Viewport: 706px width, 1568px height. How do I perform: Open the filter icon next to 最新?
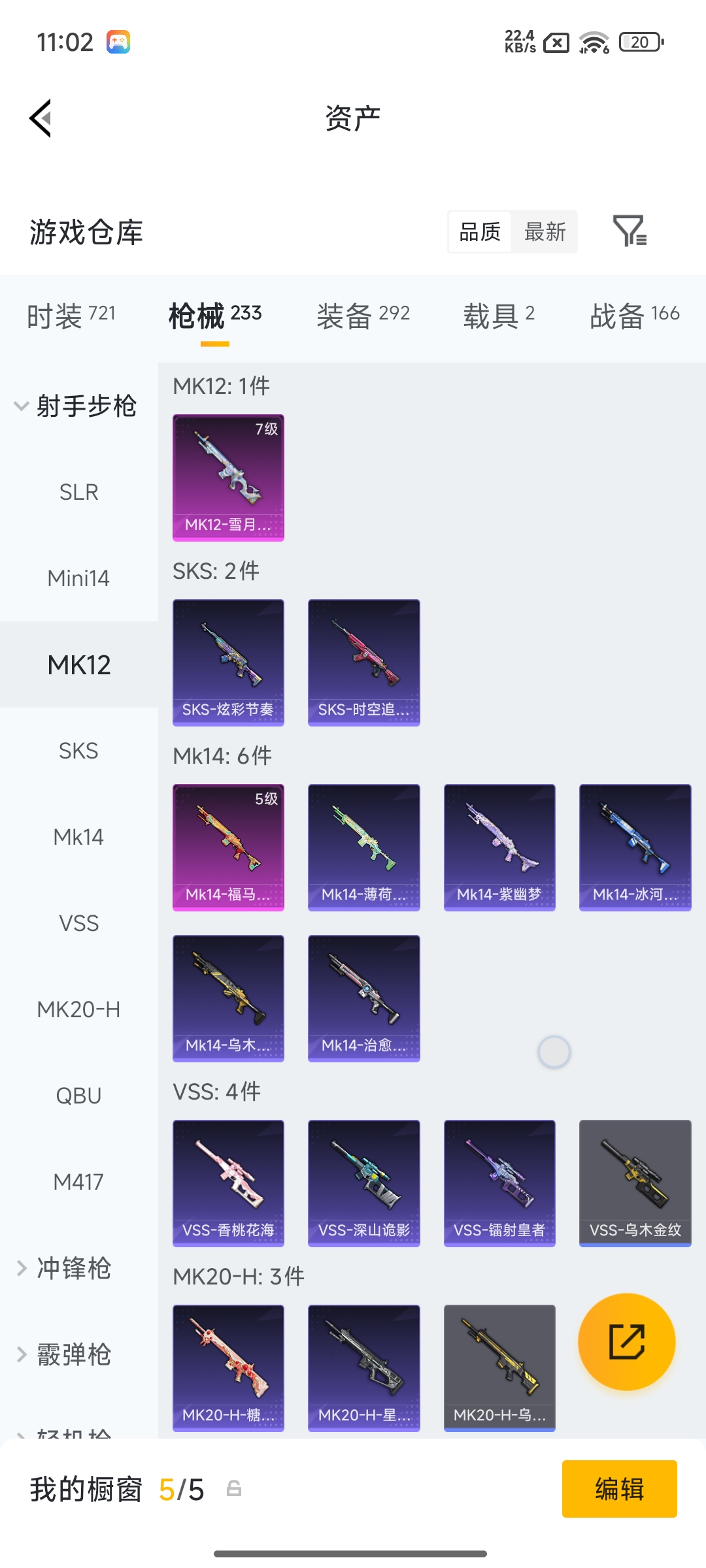[x=629, y=231]
